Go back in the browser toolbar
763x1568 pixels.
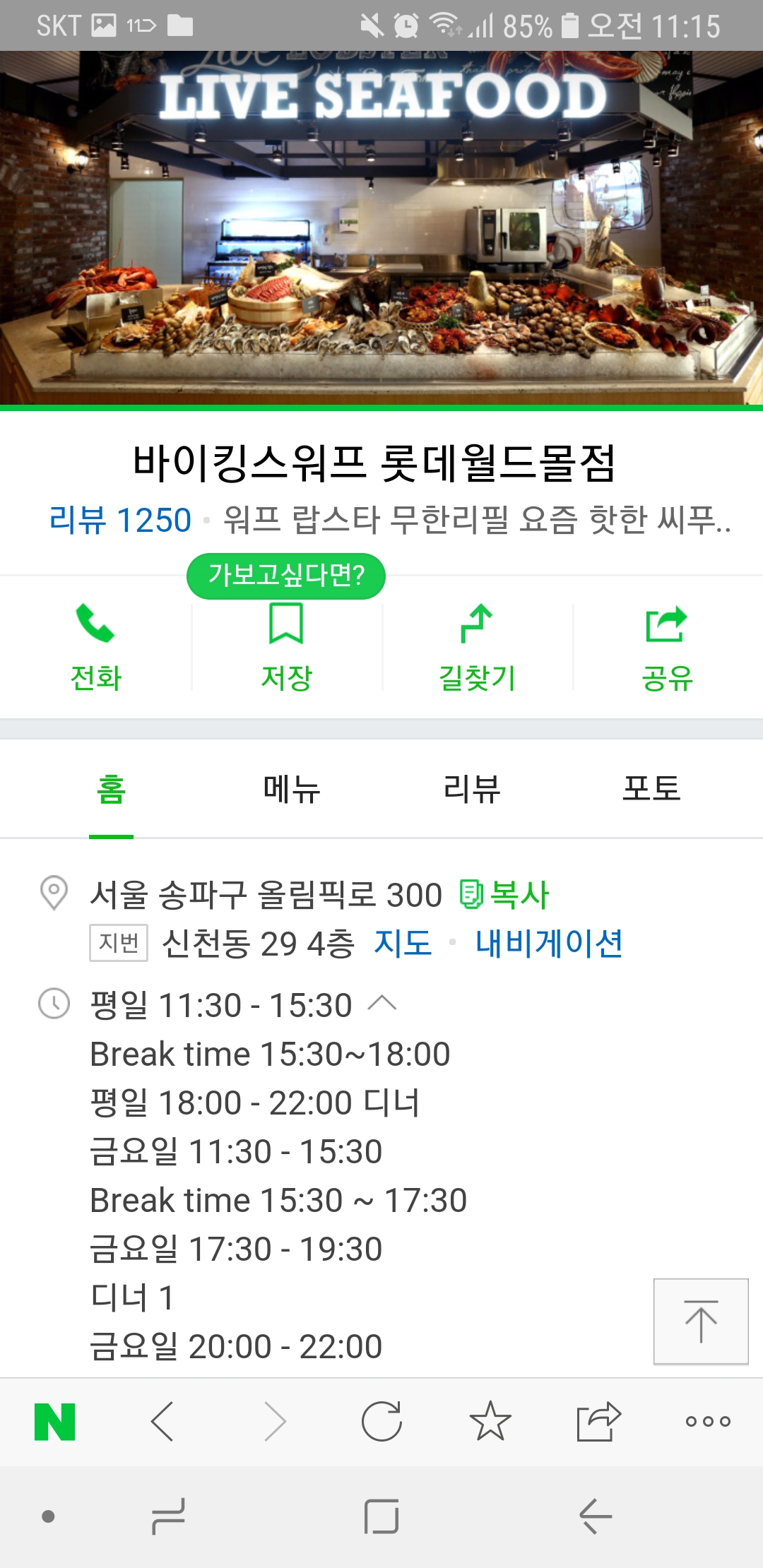tap(162, 1421)
